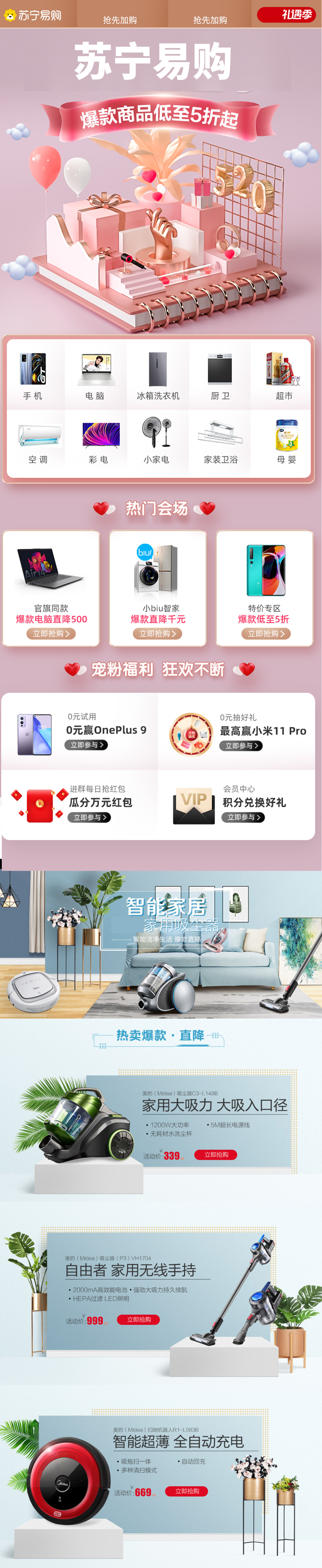Tap 立即抢购 under 爆款电脑直降500
The width and height of the screenshot is (322, 1568).
51,634
